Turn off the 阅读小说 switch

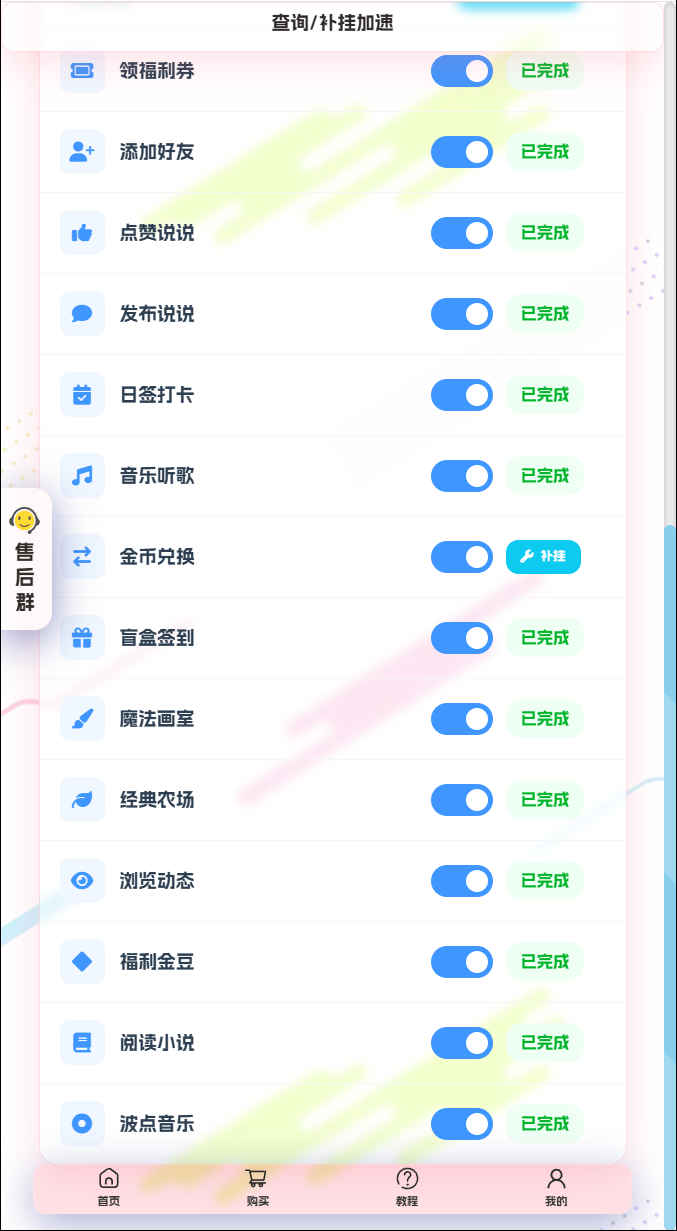coord(462,1043)
